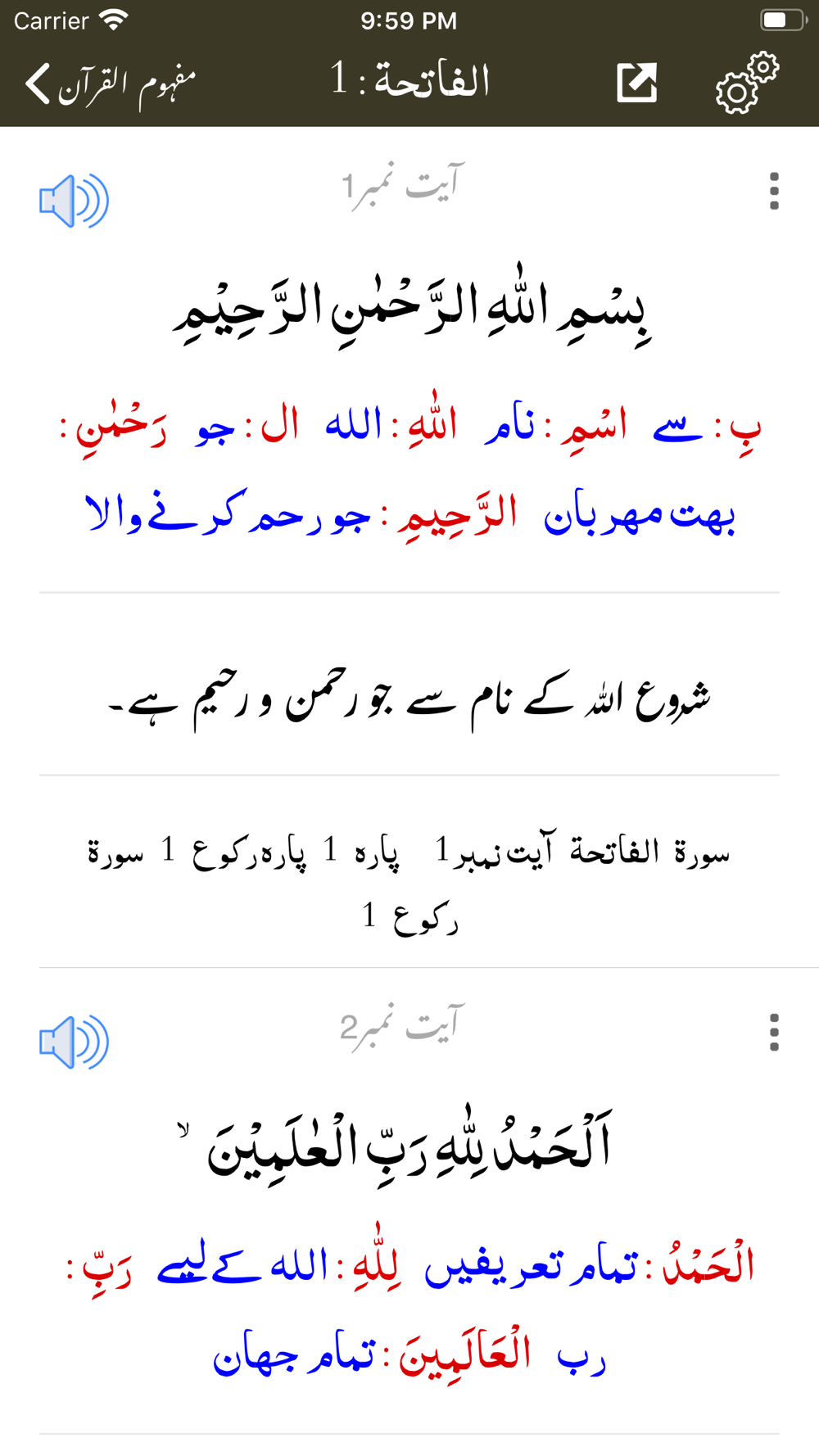Image resolution: width=819 pixels, height=1456 pixels.
Task: Open the share/export icon
Action: click(637, 83)
